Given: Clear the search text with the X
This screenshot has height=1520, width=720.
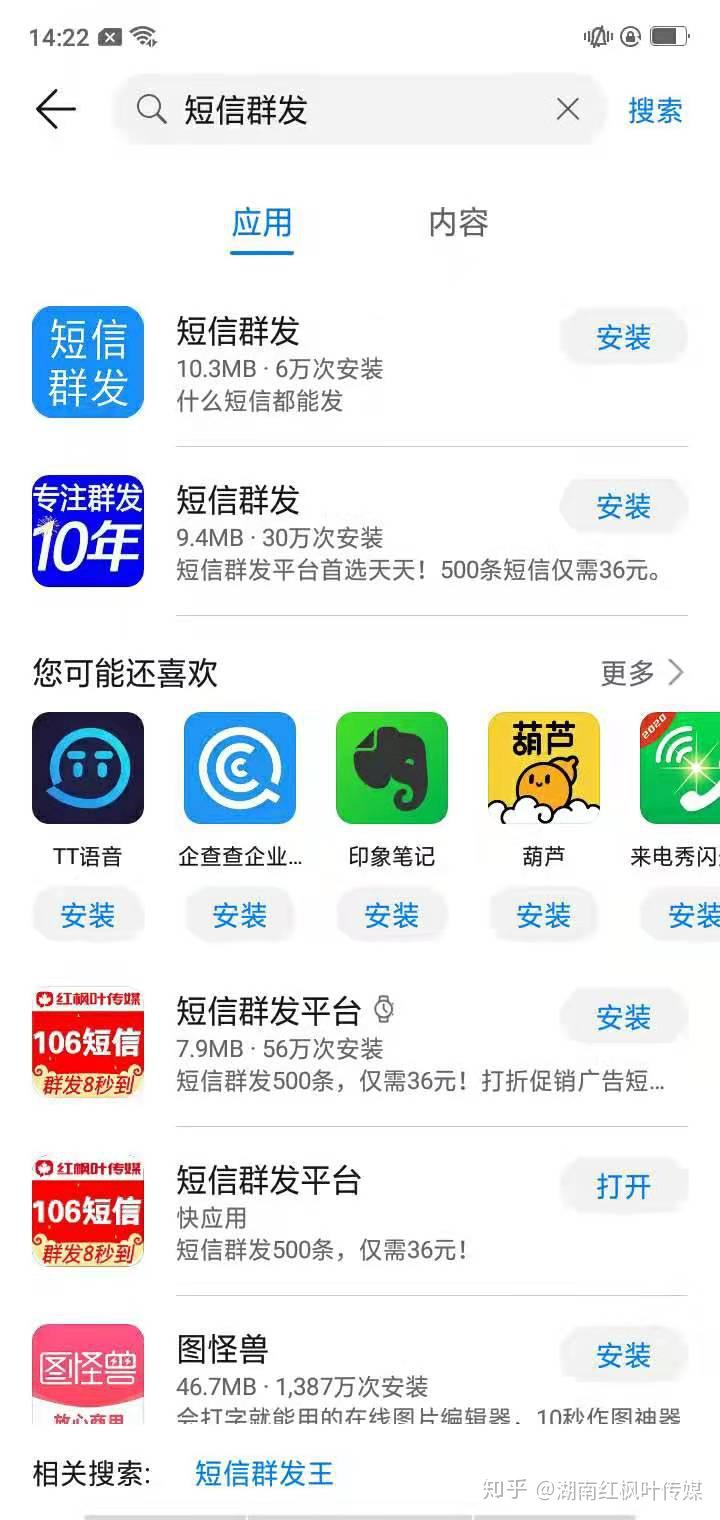Looking at the screenshot, I should click(x=567, y=109).
